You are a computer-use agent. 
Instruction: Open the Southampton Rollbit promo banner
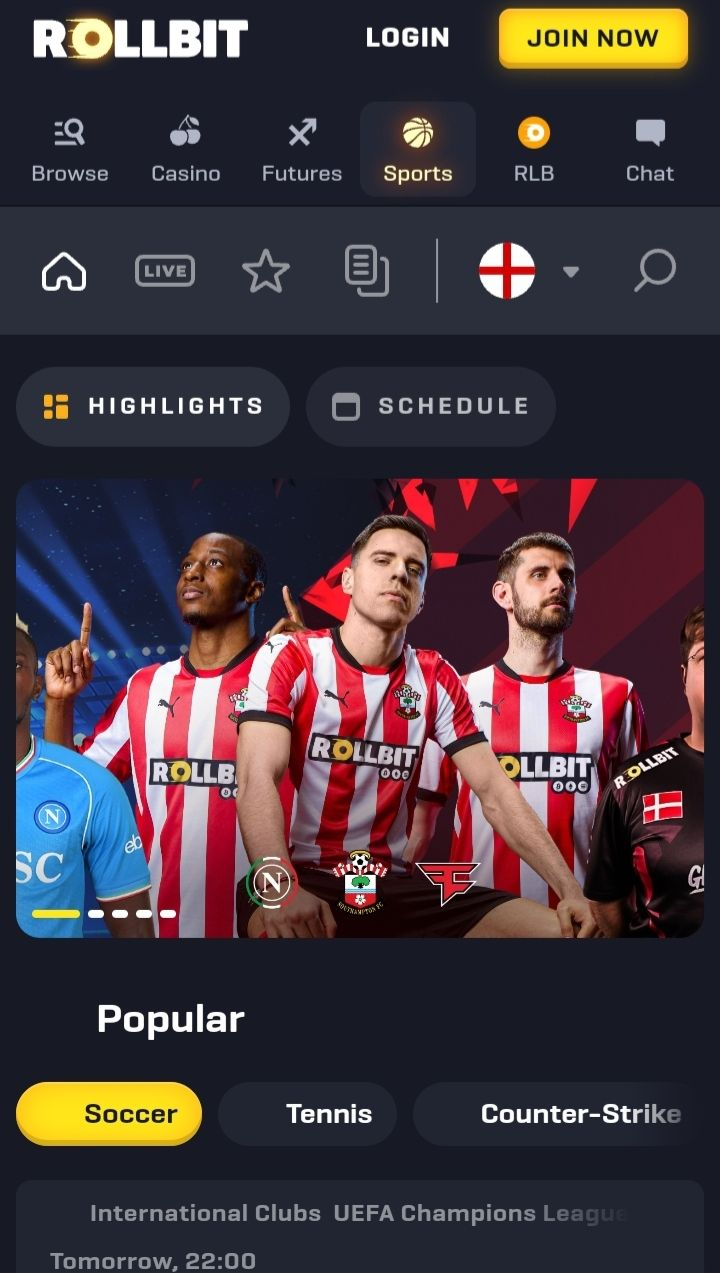(360, 708)
